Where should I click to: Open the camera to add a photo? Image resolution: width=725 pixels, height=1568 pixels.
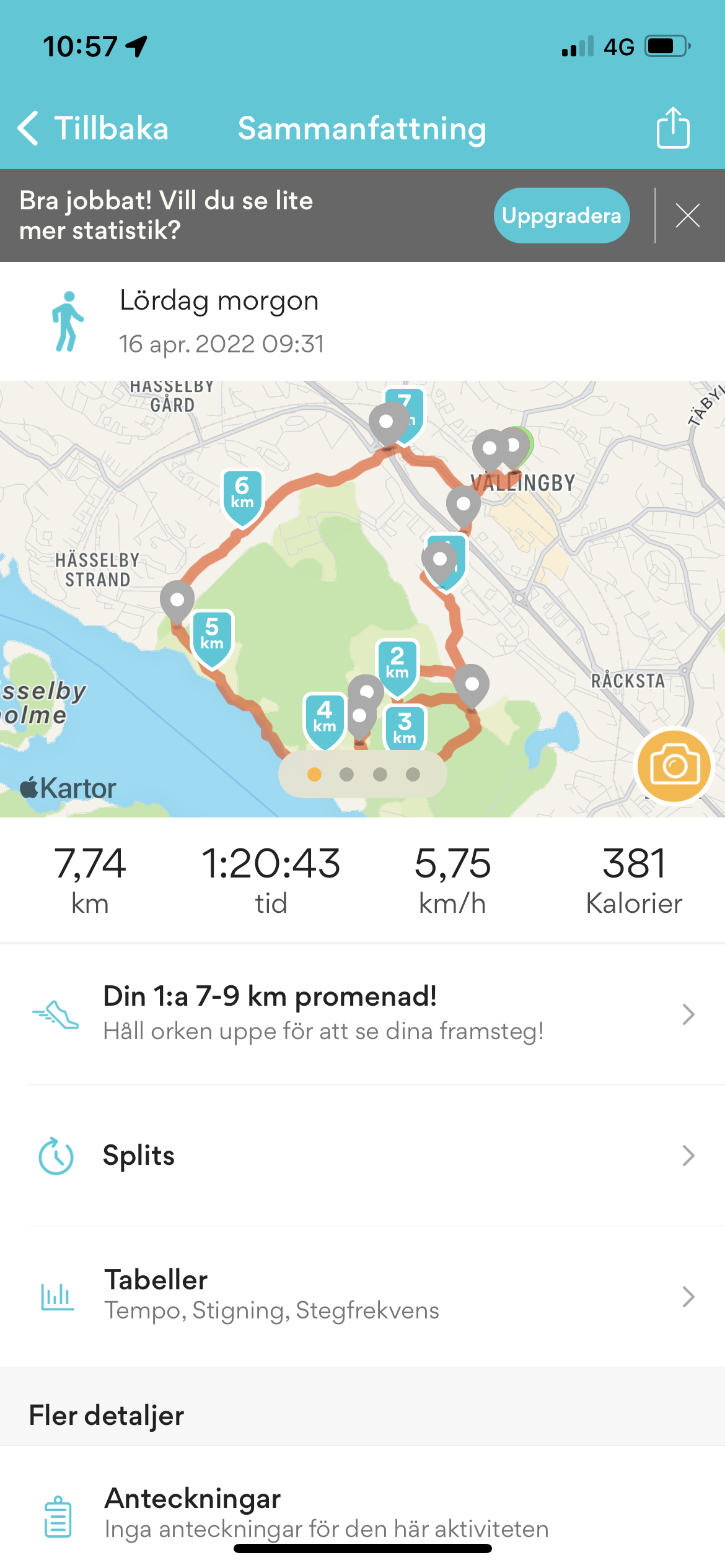(x=674, y=765)
